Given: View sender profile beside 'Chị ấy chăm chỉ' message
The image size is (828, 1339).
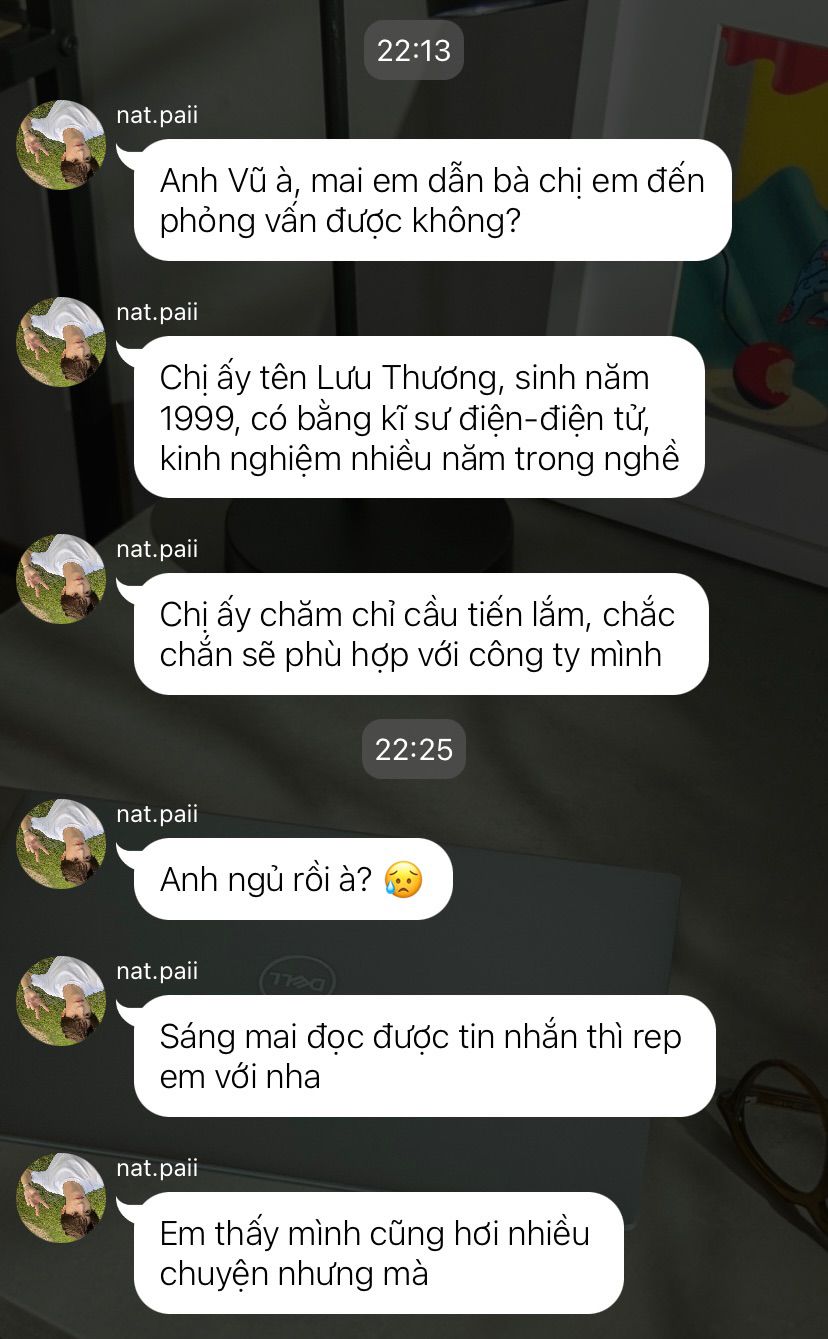Looking at the screenshot, I should tap(61, 579).
